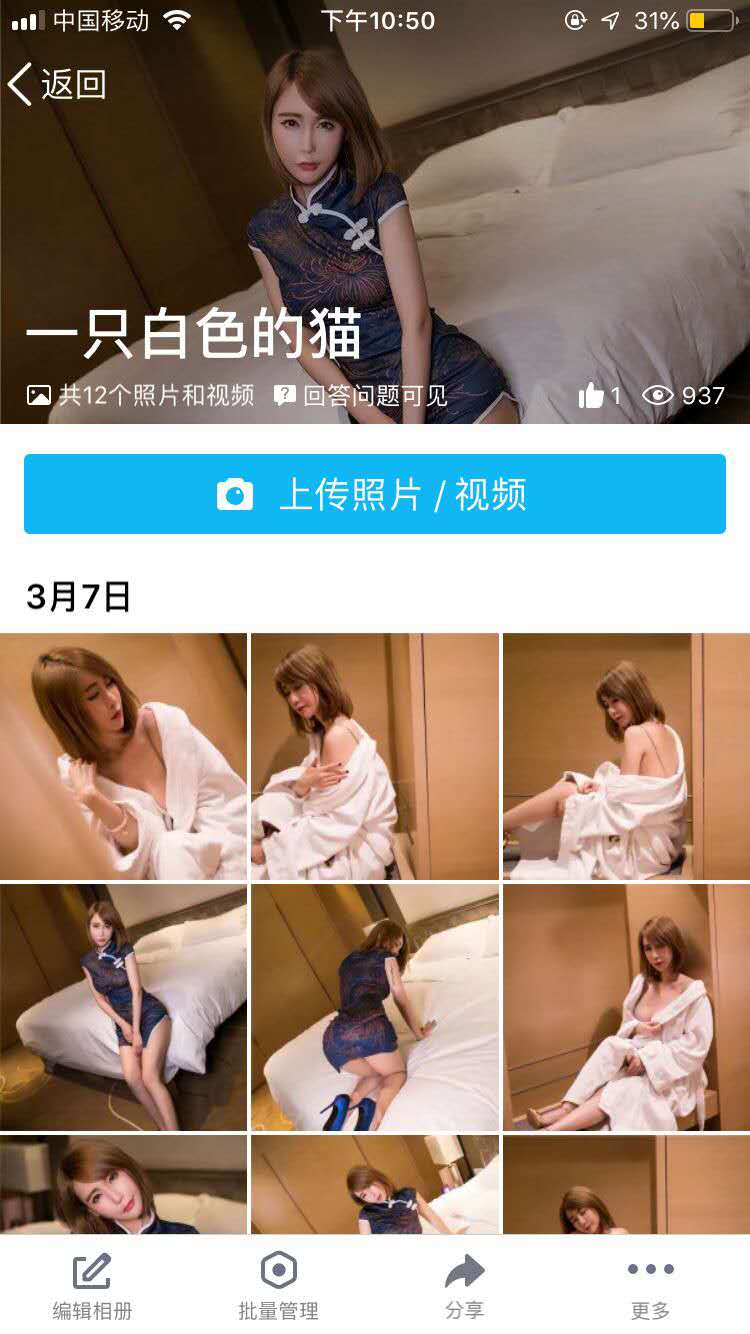The height and width of the screenshot is (1334, 750).
Task: Like the album via thumbs-up icon
Action: [x=591, y=396]
